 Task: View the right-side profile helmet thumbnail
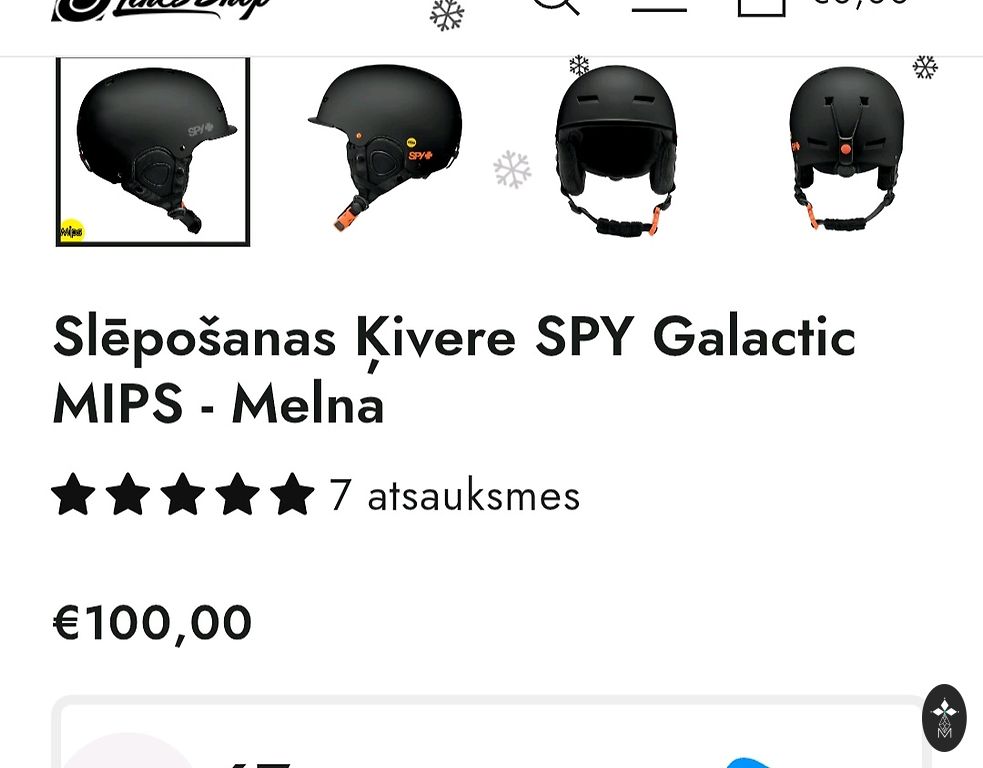(385, 148)
